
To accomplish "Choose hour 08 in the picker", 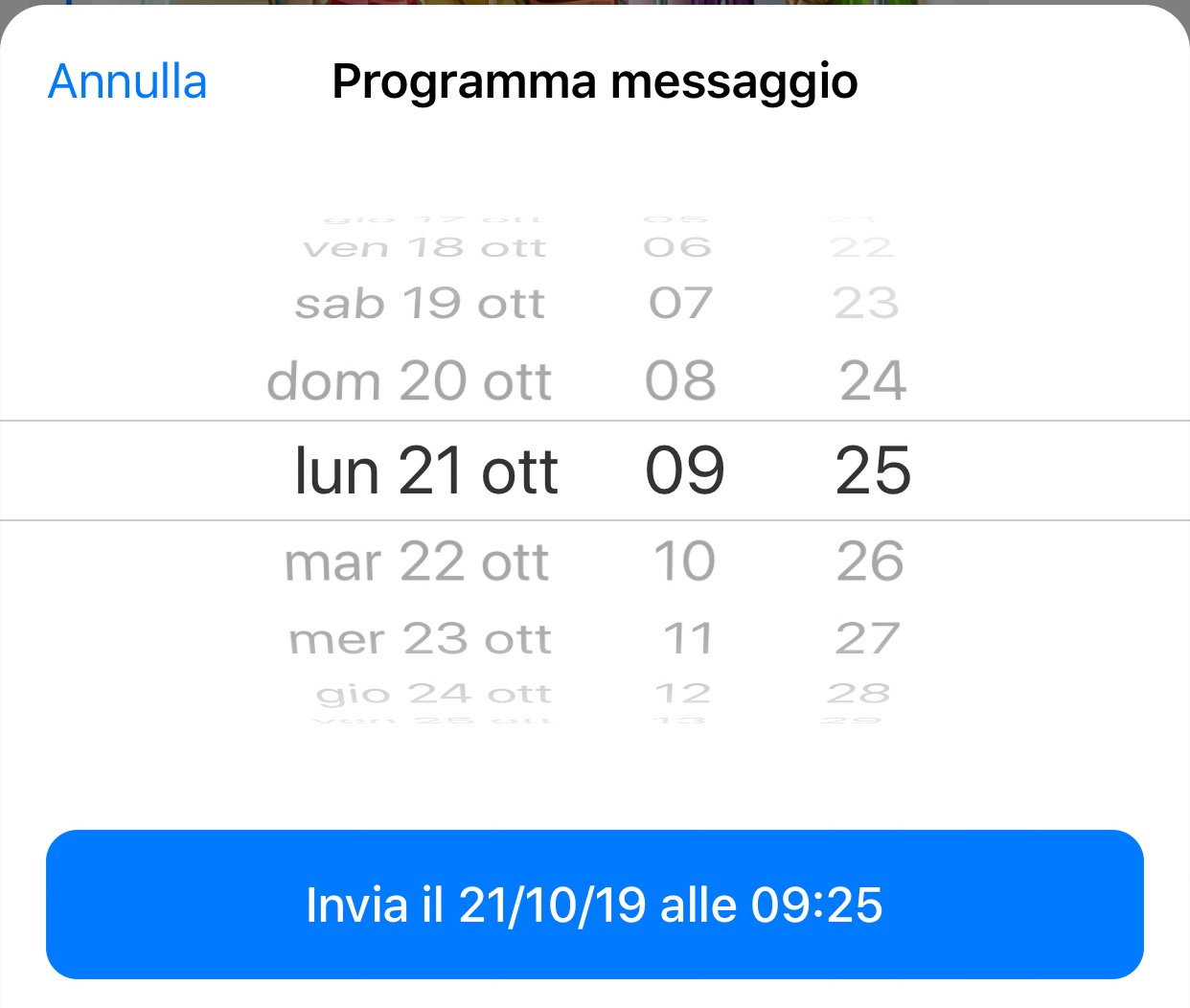I will [680, 381].
